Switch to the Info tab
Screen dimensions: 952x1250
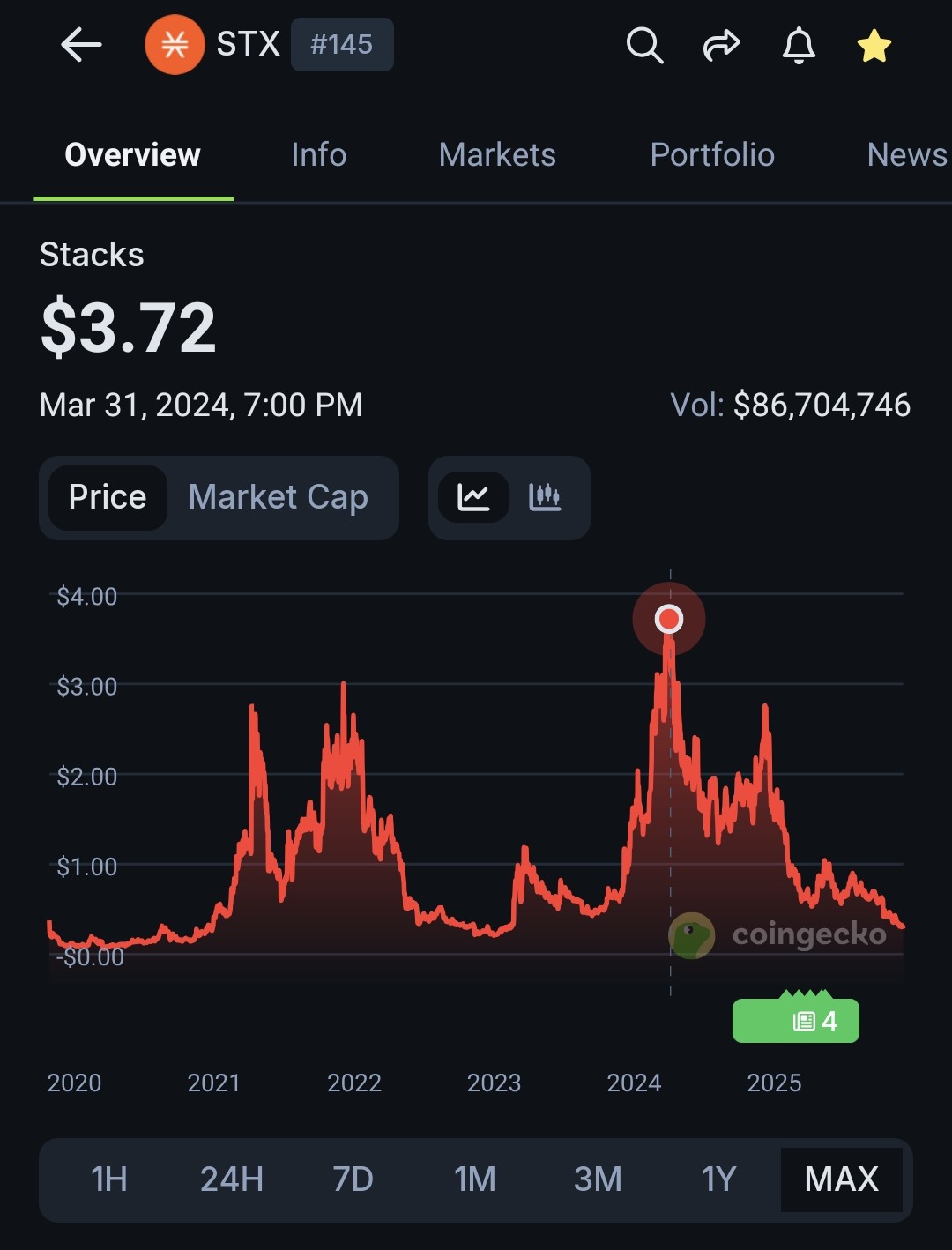coord(318,155)
